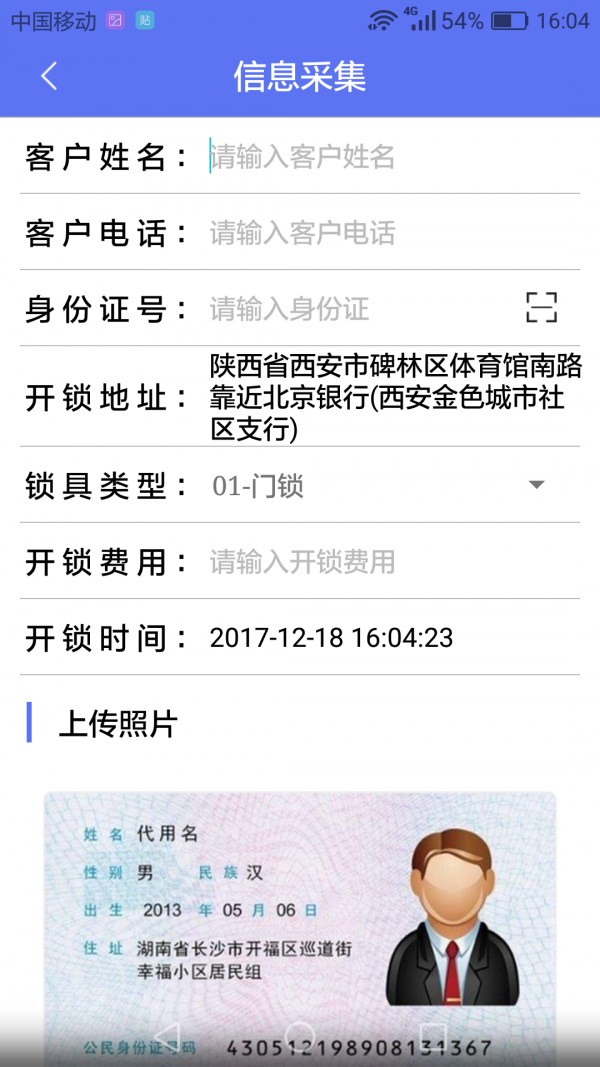
Task: Change the 开锁时间 date and time
Action: point(332,638)
